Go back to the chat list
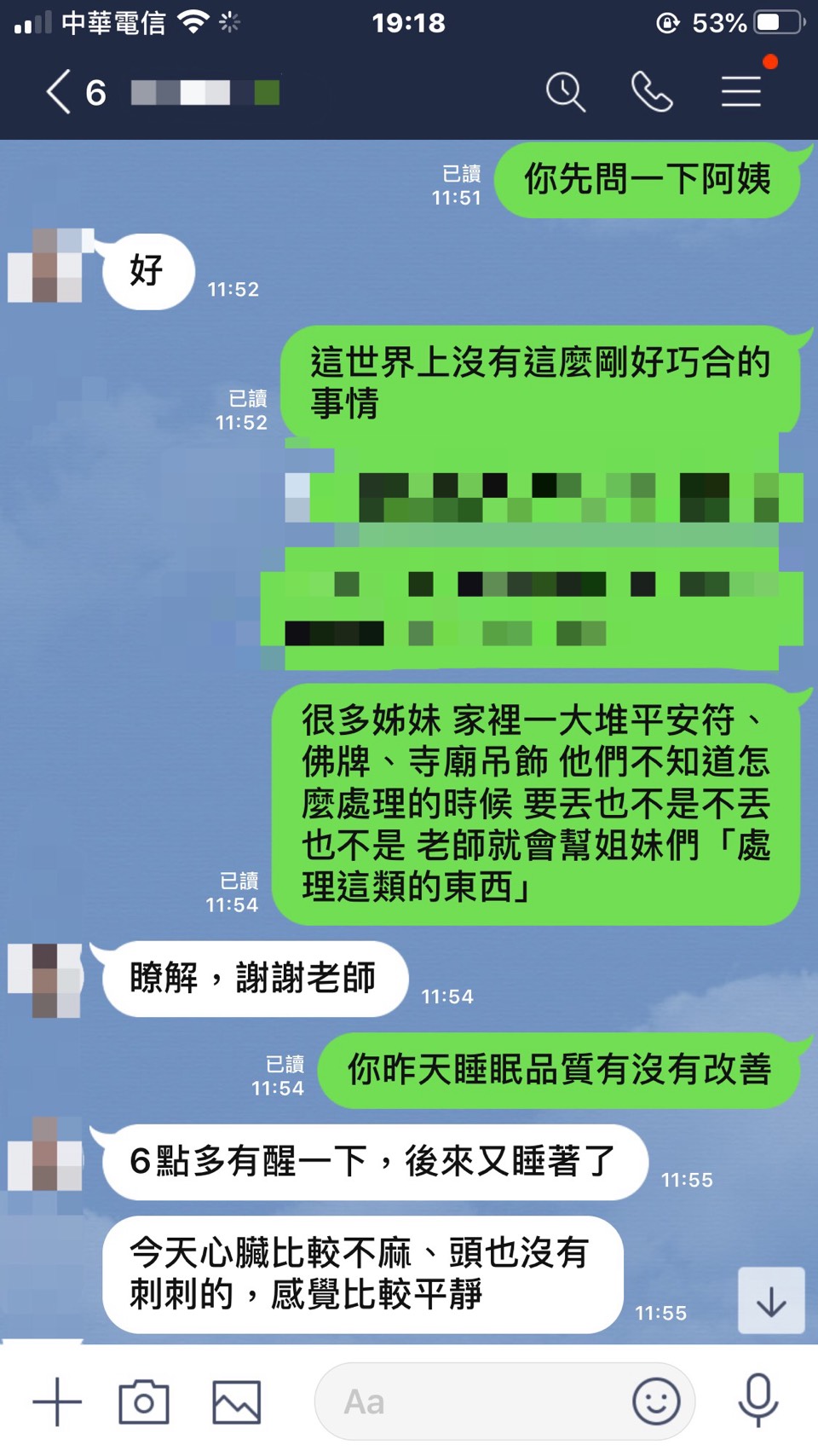 pos(58,92)
